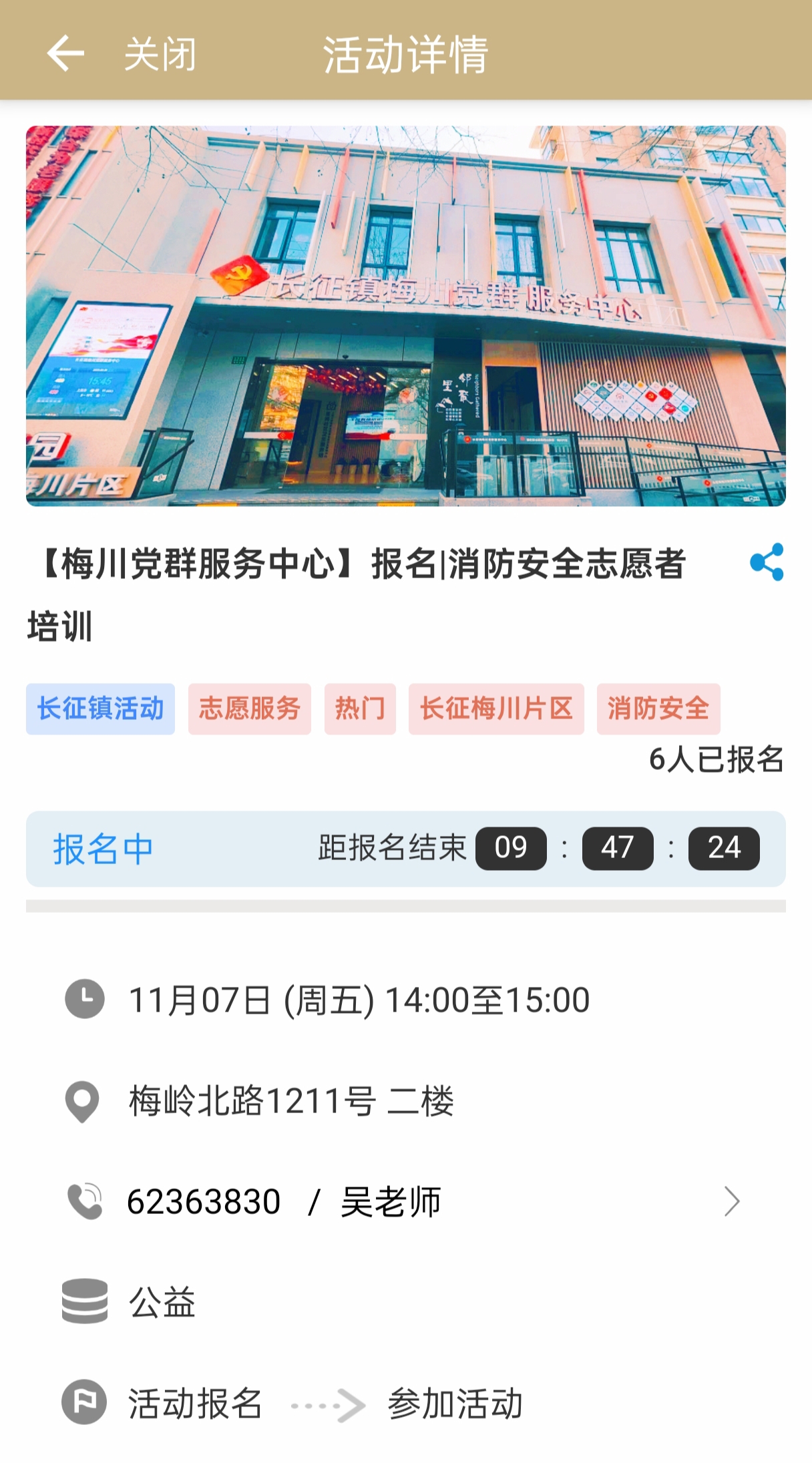Open the address 梅岭北路1211号 二楼

point(291,1100)
